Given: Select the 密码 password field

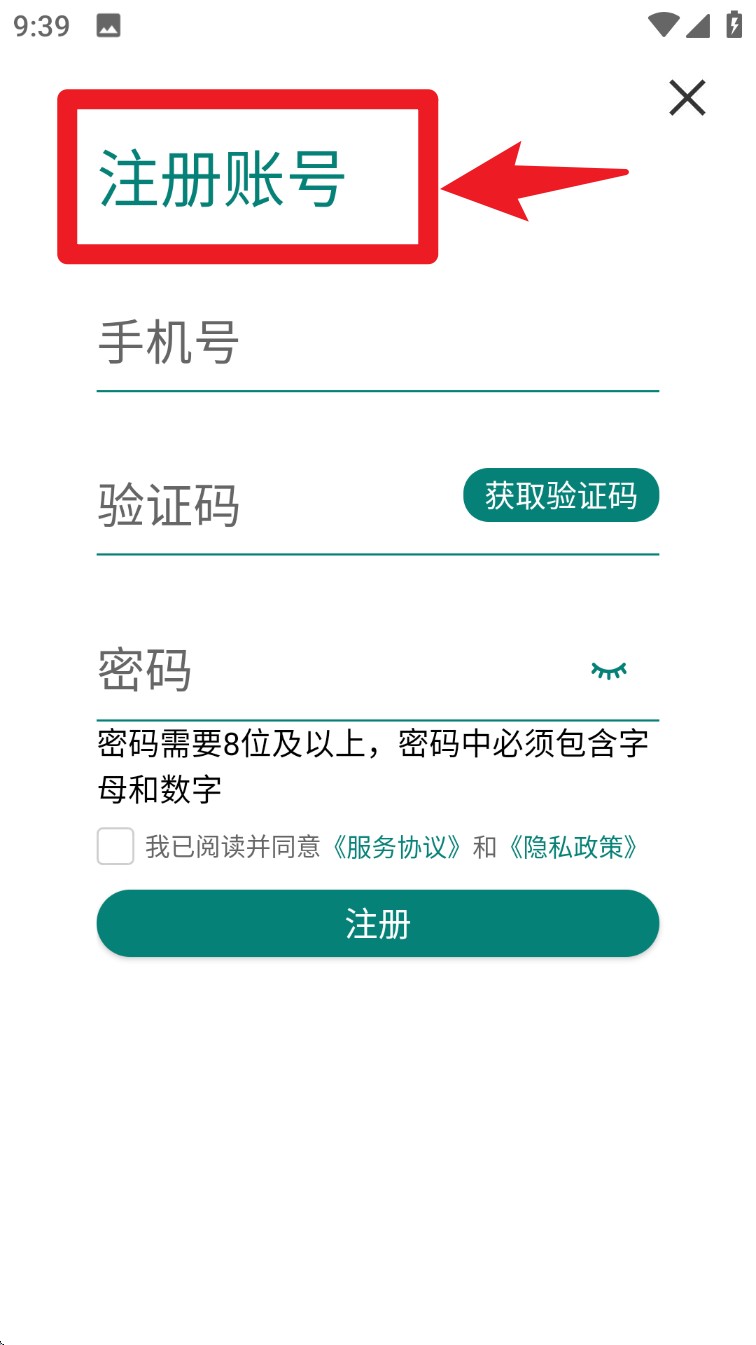Looking at the screenshot, I should pyautogui.click(x=330, y=670).
